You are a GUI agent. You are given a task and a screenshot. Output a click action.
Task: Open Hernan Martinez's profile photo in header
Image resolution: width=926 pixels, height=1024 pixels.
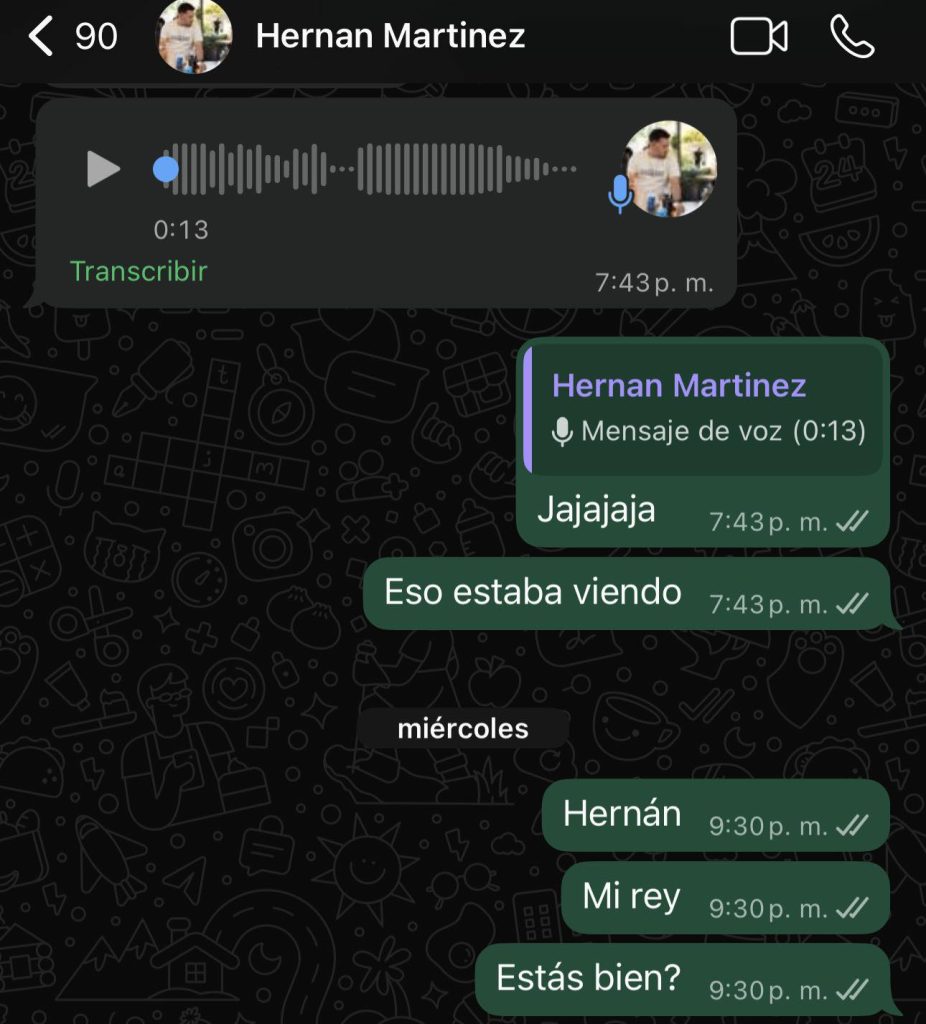(194, 36)
